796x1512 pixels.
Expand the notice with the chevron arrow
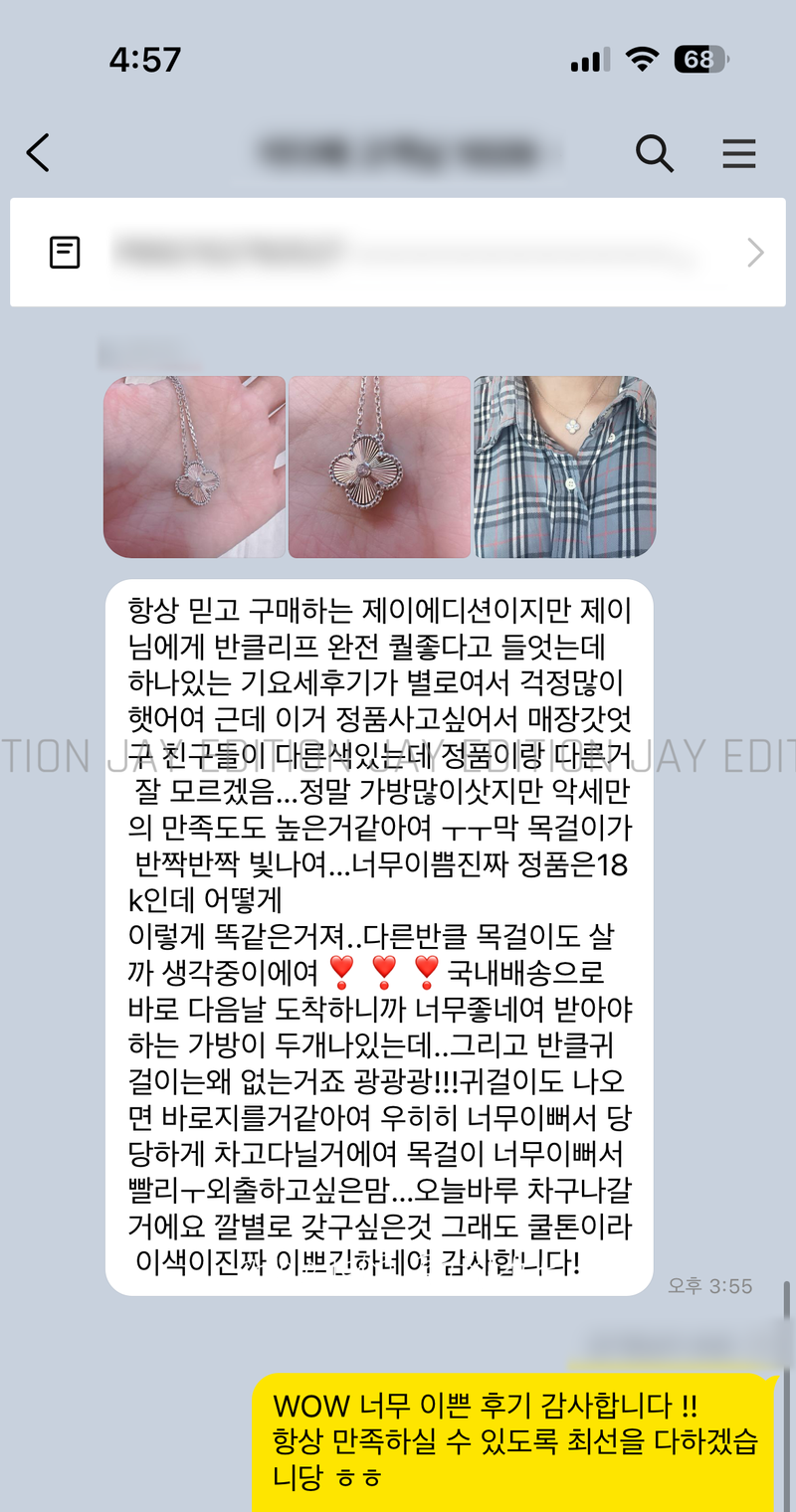[755, 253]
